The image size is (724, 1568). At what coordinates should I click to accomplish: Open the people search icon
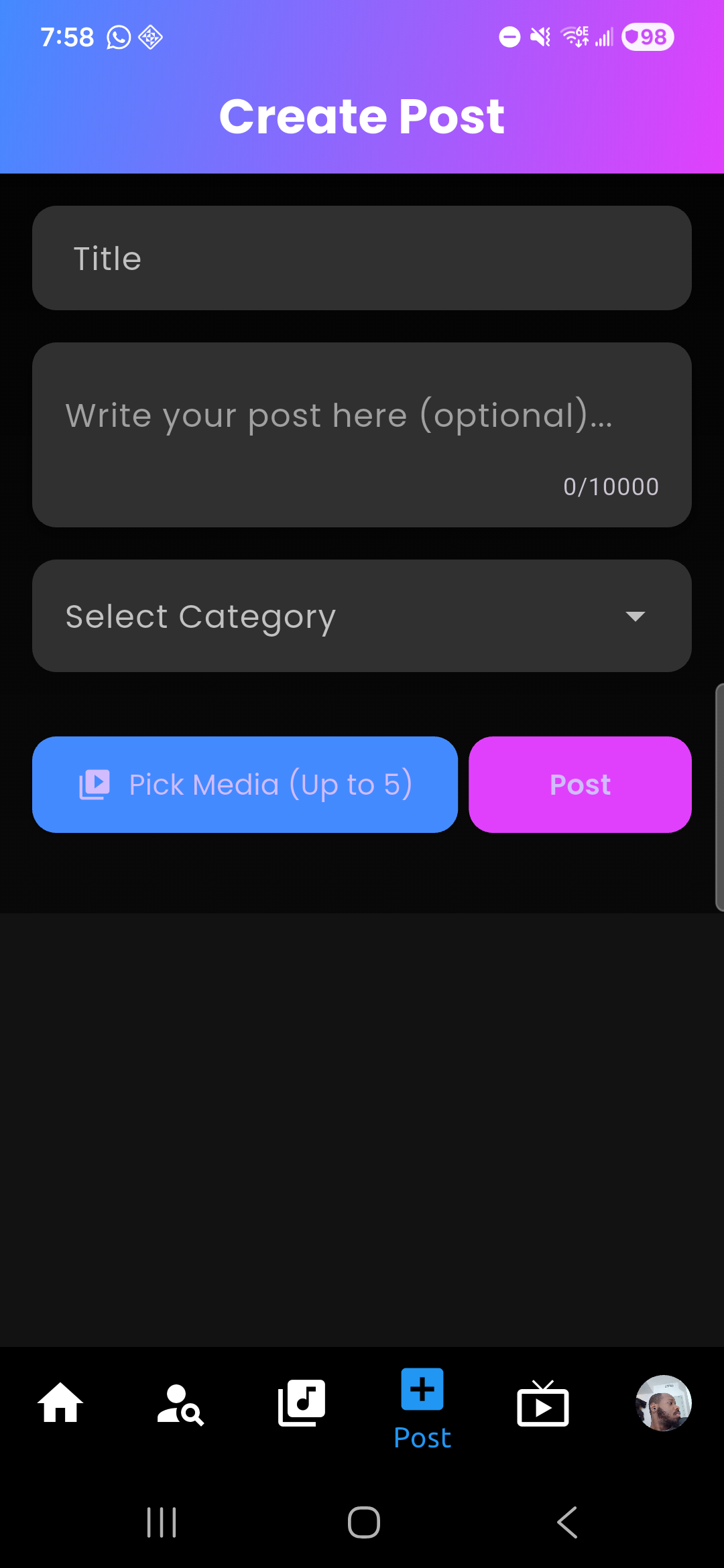(180, 1404)
